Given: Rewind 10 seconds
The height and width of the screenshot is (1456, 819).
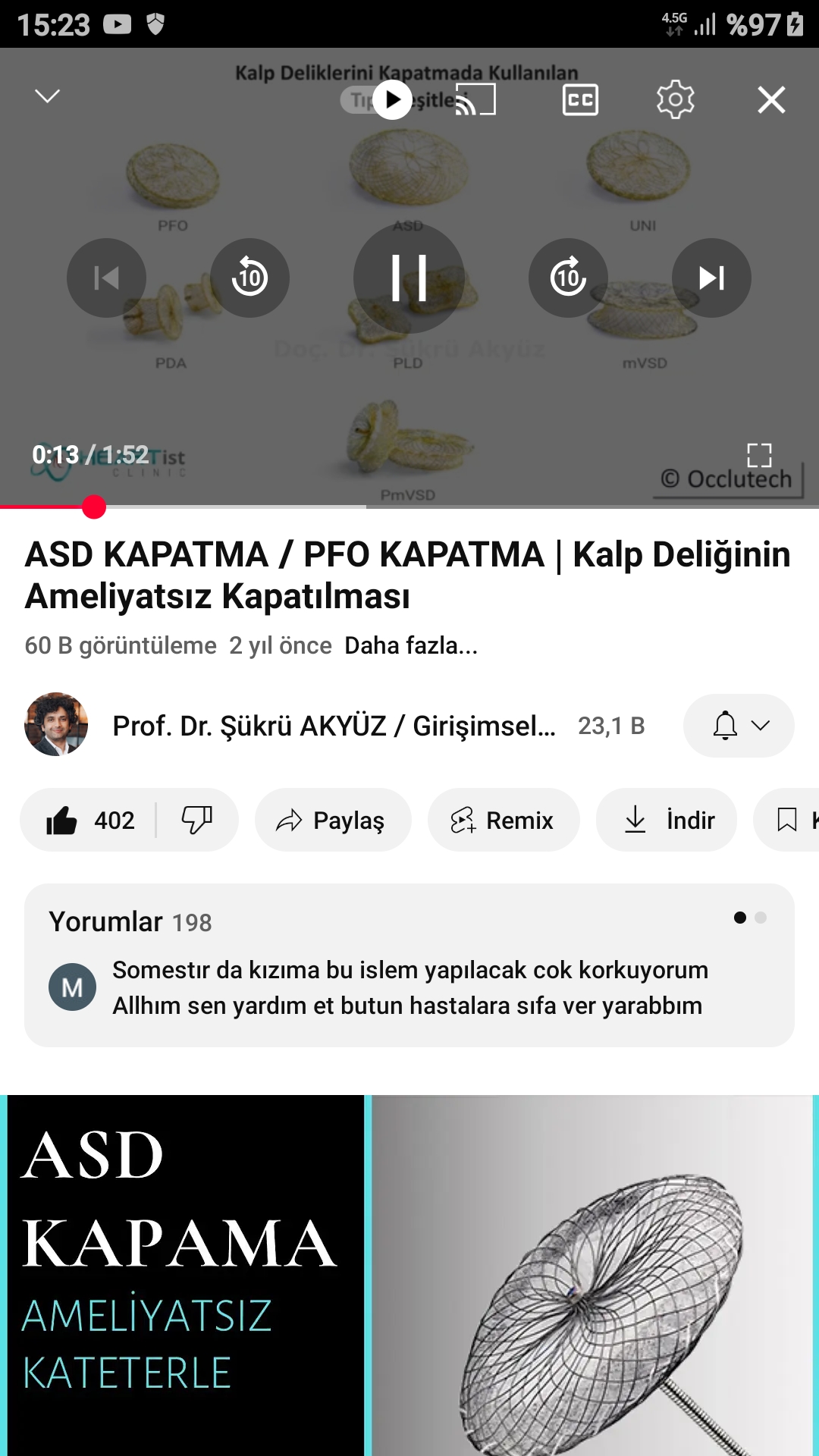Looking at the screenshot, I should point(249,278).
